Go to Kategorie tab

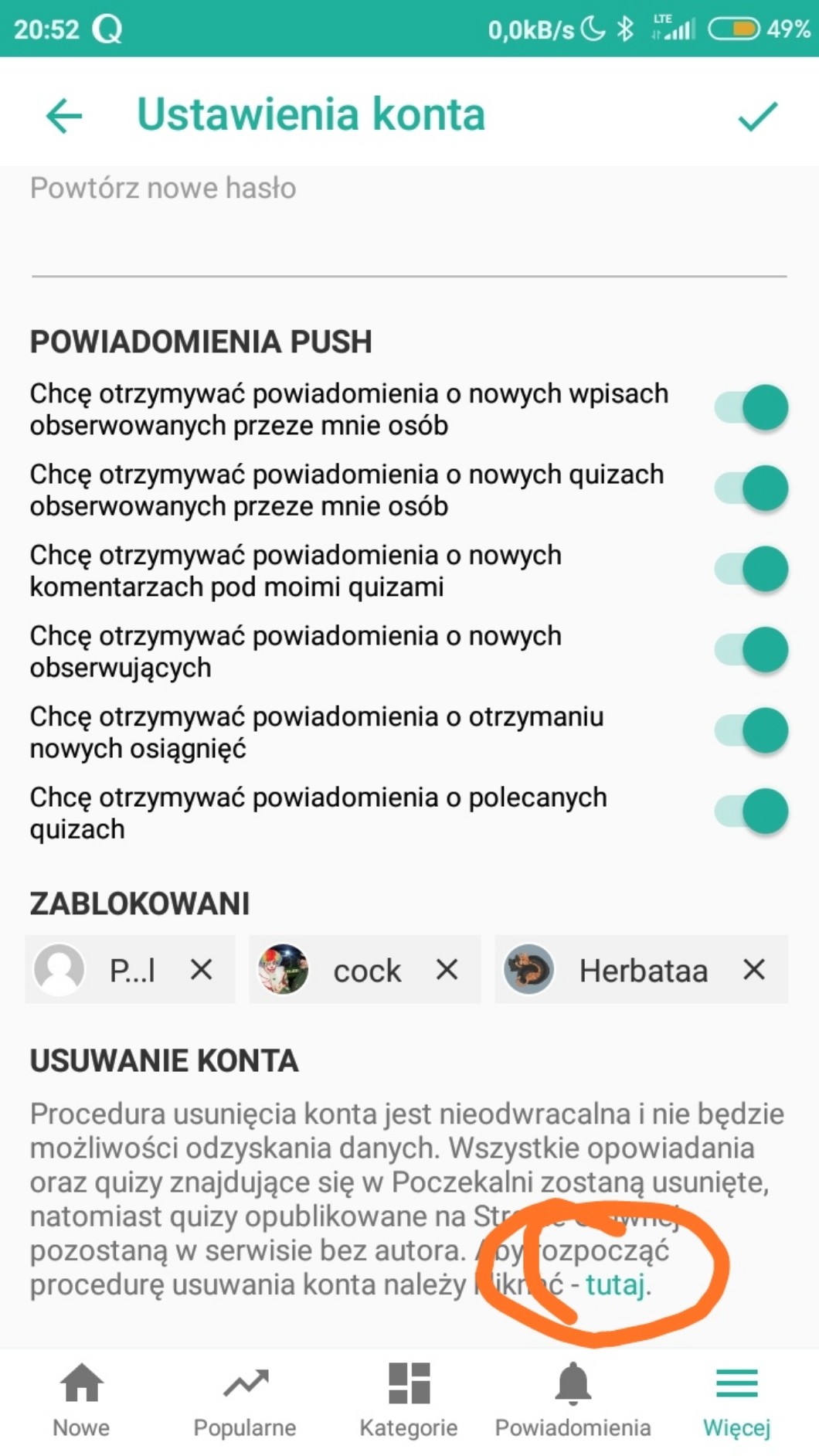(x=409, y=1400)
